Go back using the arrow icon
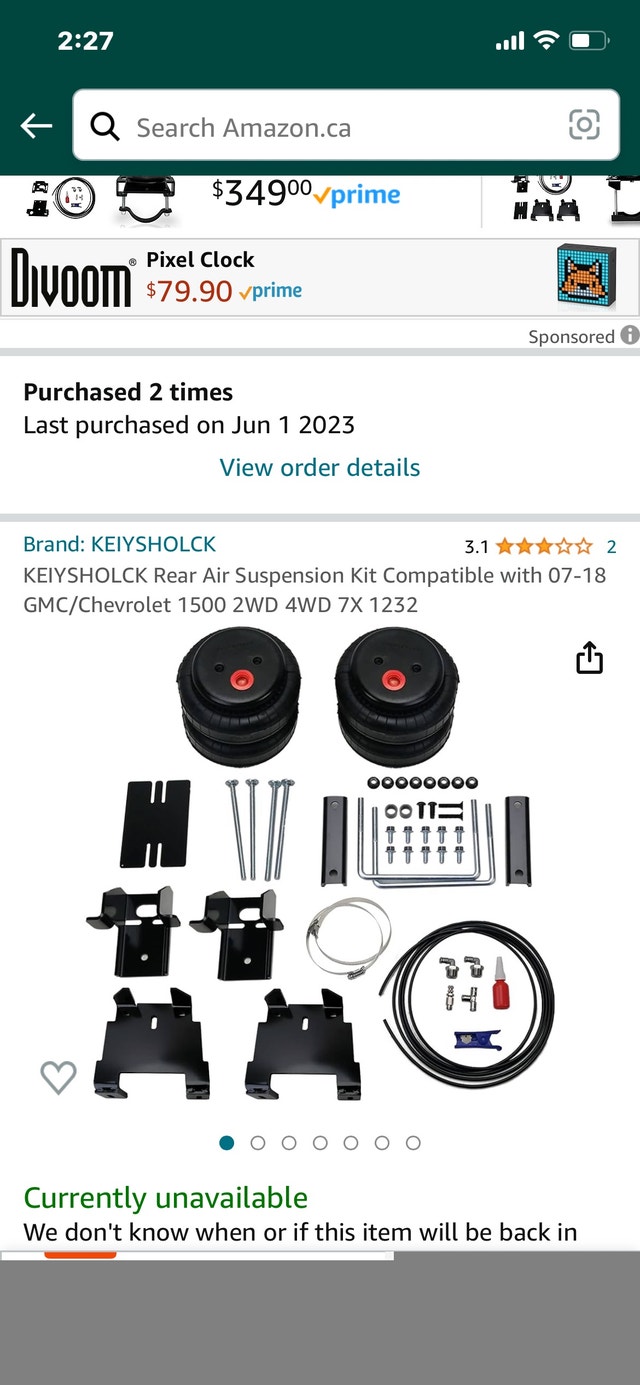 click(x=37, y=126)
